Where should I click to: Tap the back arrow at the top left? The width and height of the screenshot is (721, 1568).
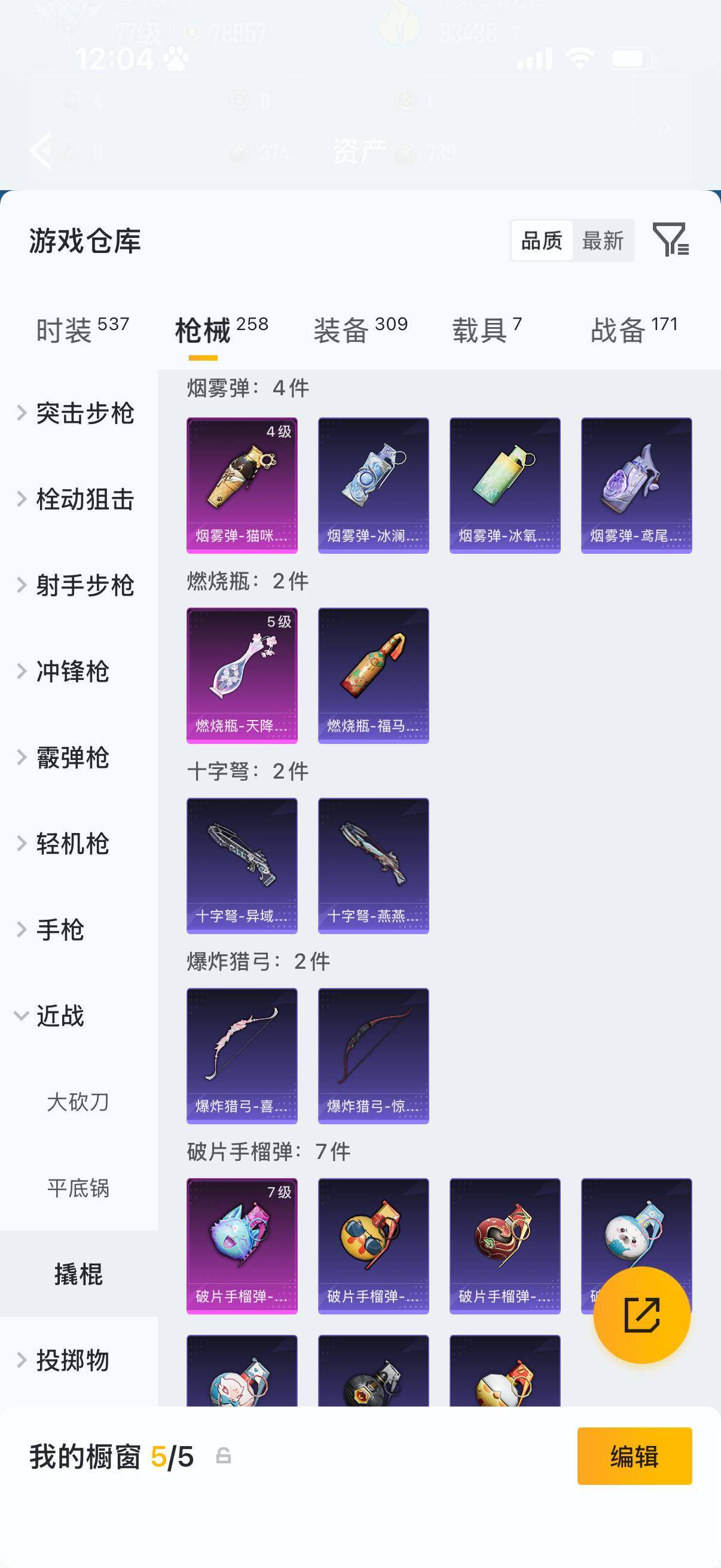[41, 150]
